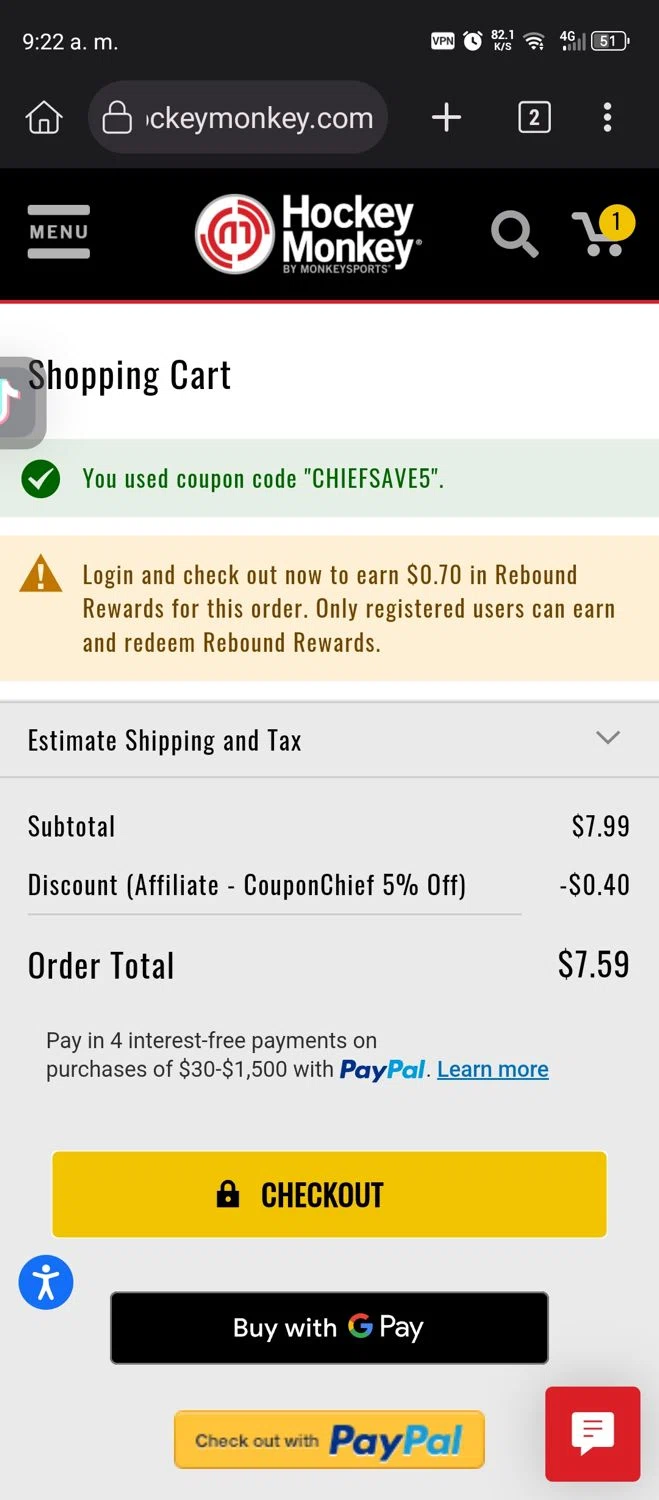Tap the Hockey Monkey logo
This screenshot has width=659, height=1500.
(x=308, y=234)
